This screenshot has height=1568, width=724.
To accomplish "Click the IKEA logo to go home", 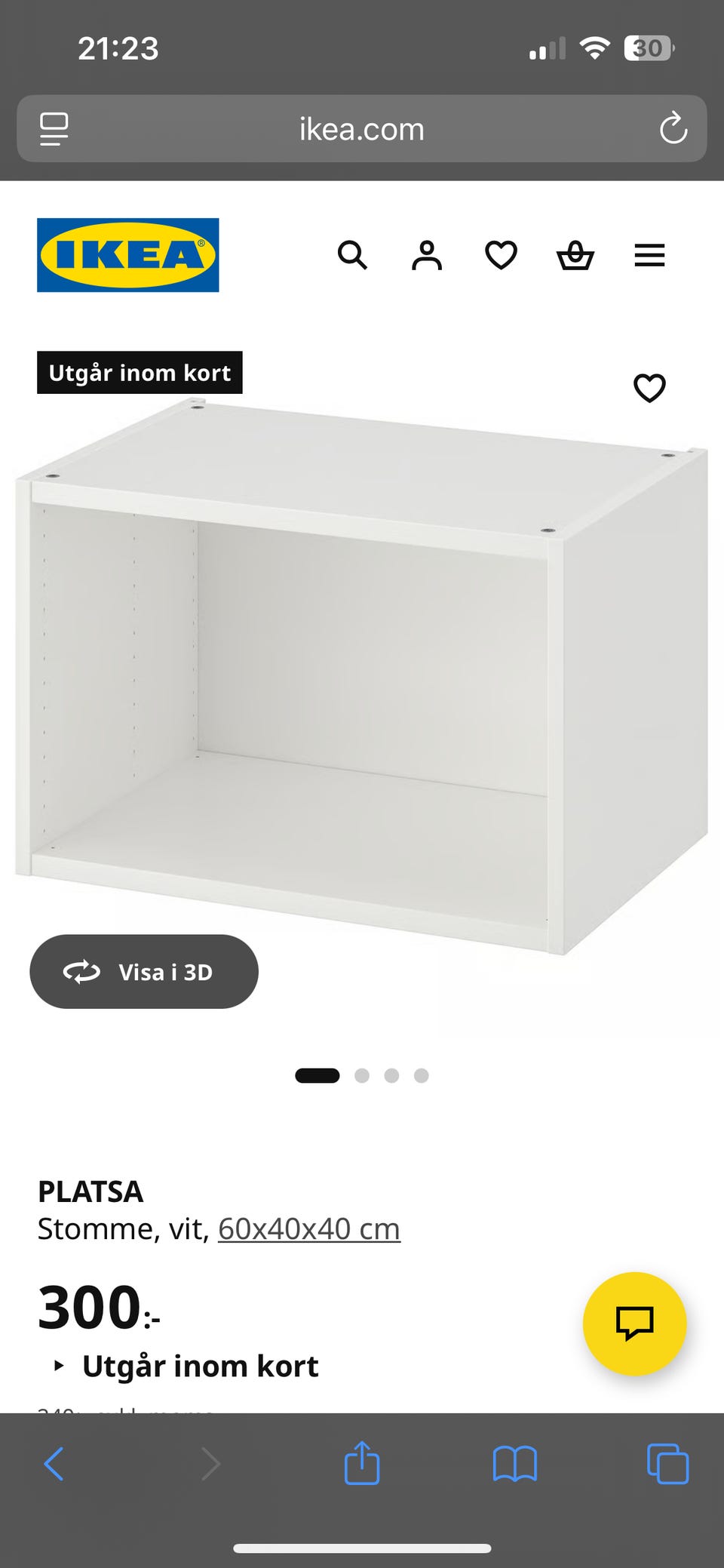I will tap(127, 254).
